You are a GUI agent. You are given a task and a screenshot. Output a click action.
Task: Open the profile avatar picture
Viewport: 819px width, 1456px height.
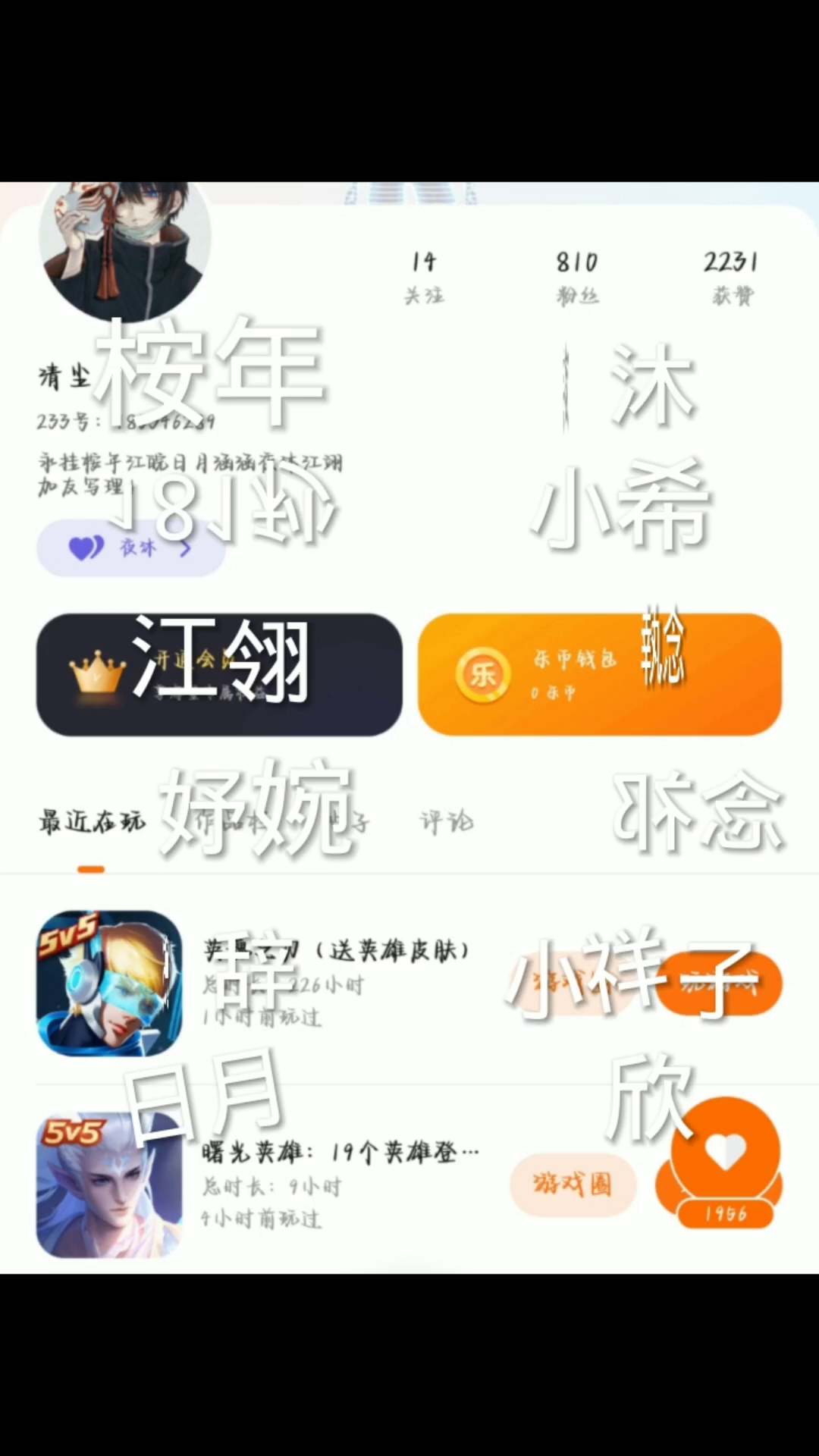pos(124,244)
